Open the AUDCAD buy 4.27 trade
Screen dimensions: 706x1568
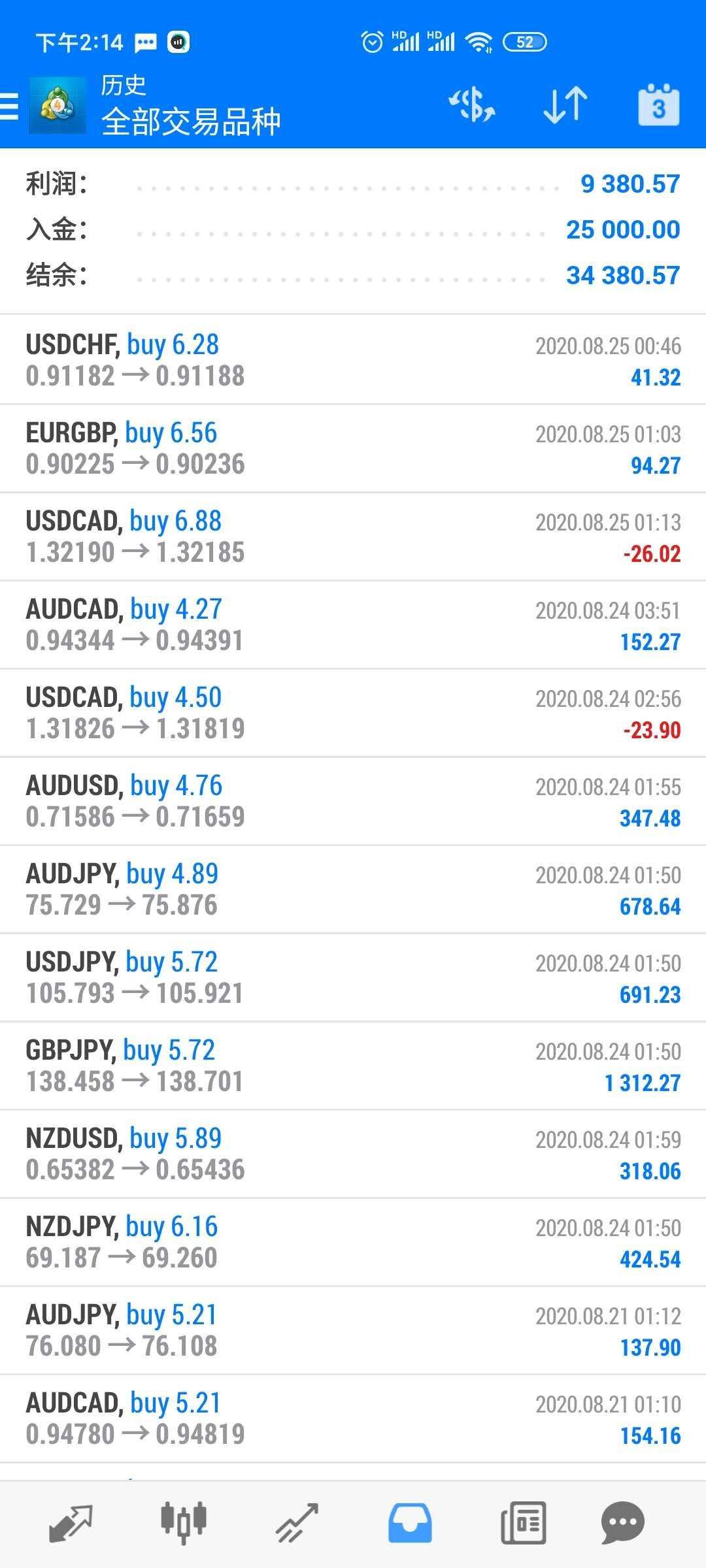[x=353, y=625]
